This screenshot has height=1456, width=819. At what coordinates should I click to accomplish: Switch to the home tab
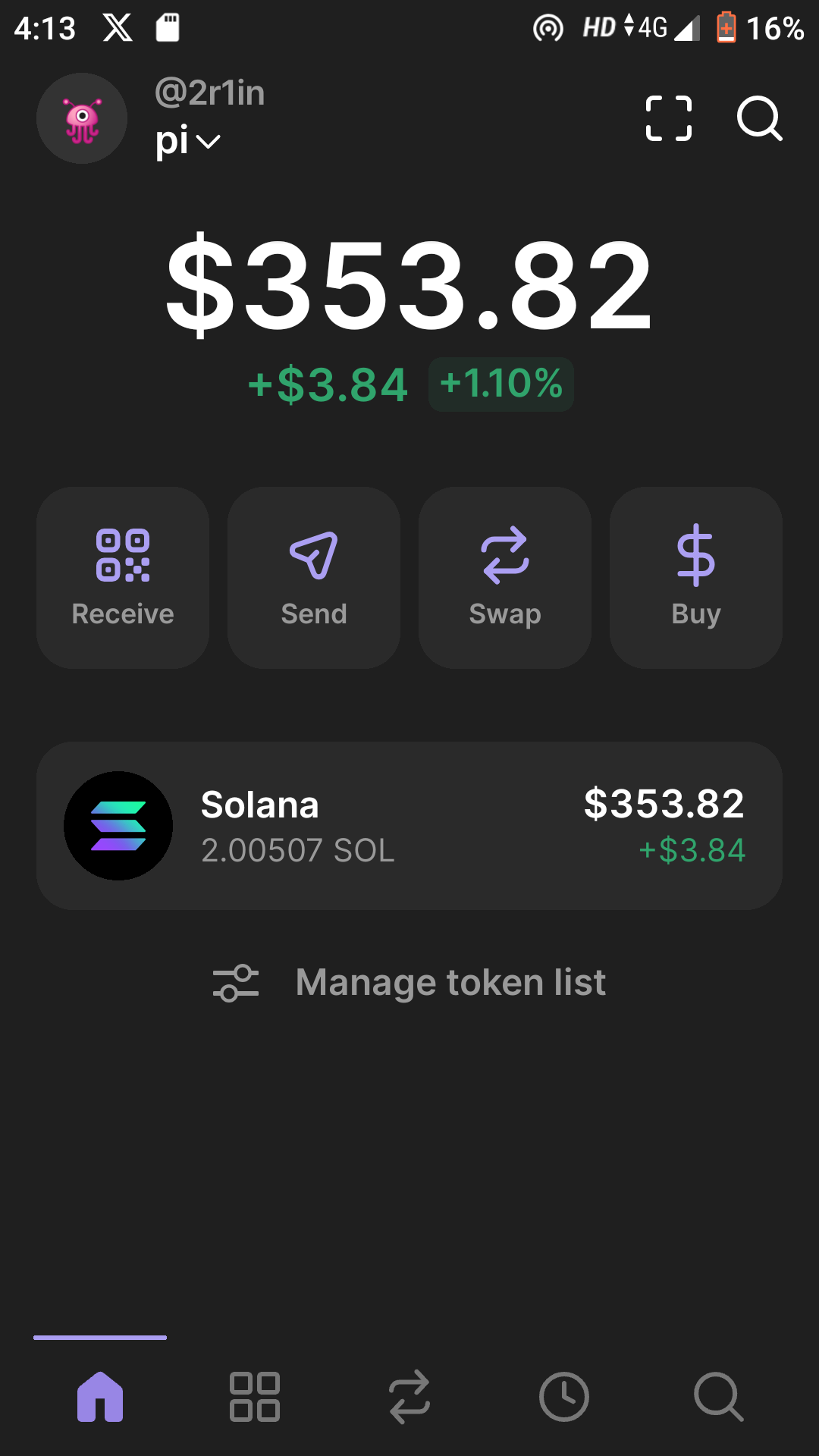click(x=100, y=1396)
